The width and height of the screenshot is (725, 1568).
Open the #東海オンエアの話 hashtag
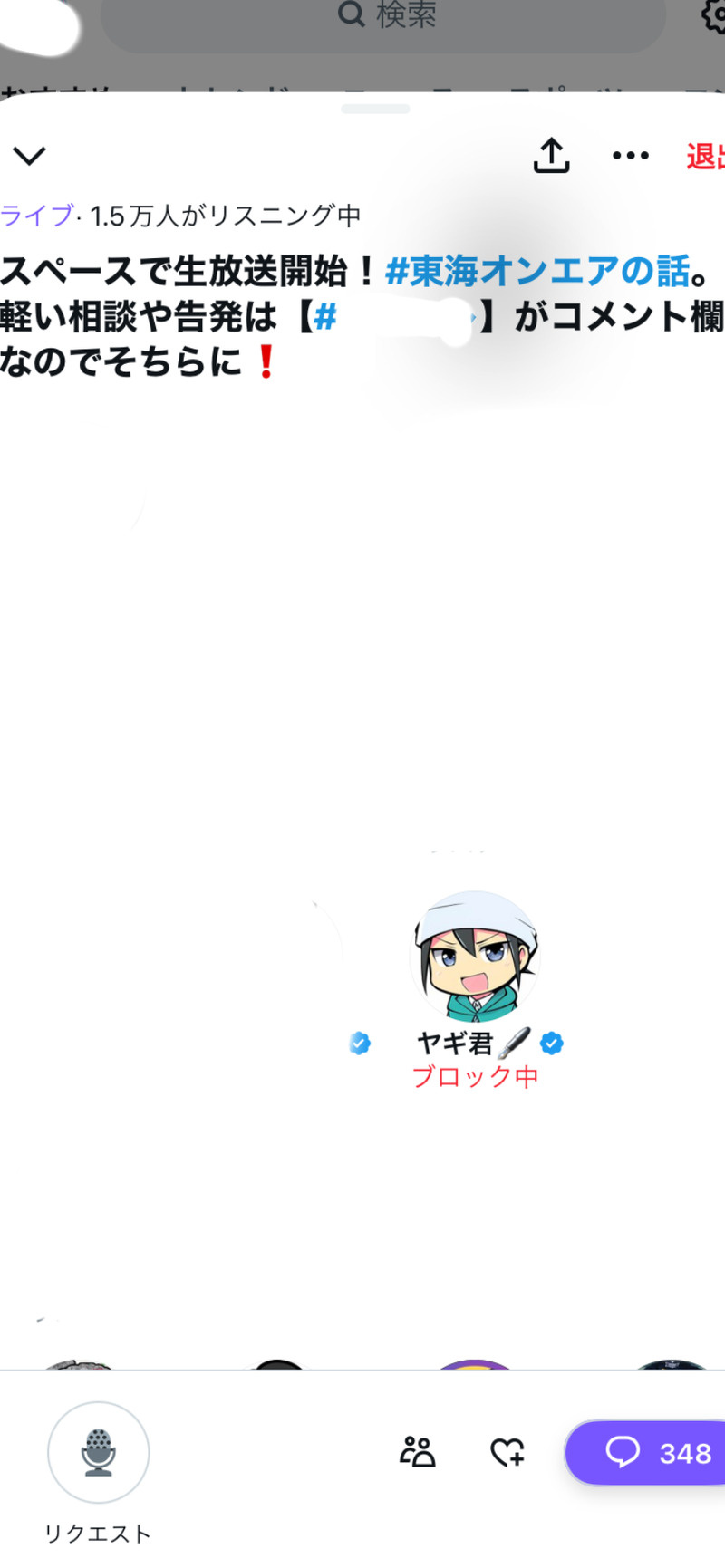tap(536, 271)
